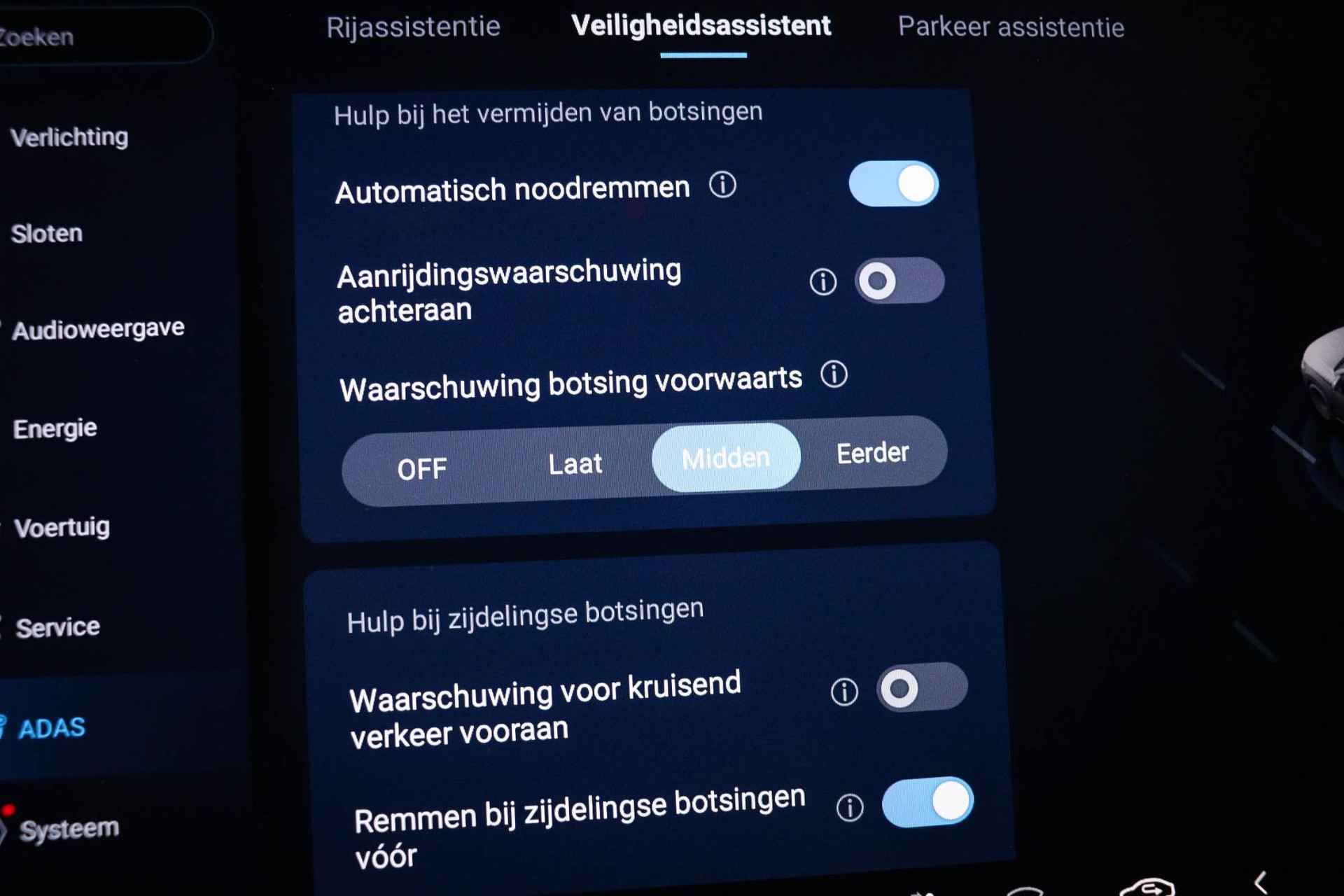
Task: Select Laat for forward collision warning
Action: (x=575, y=463)
